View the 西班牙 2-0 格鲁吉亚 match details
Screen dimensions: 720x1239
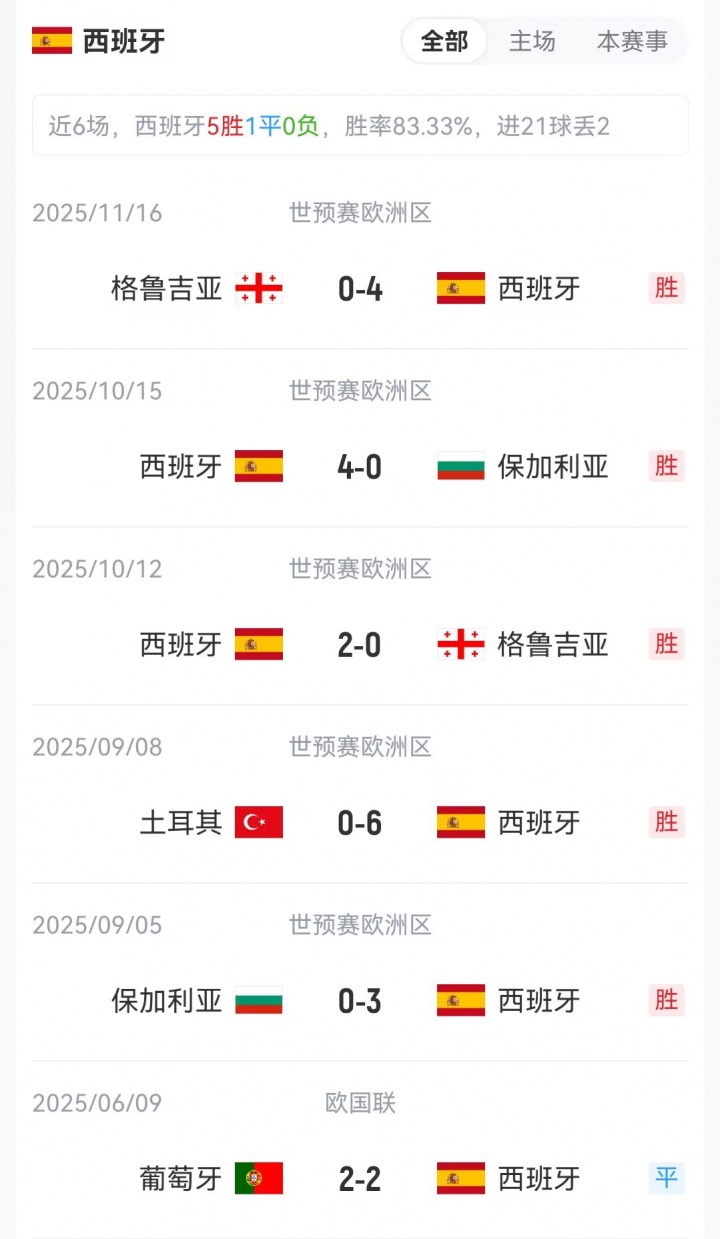pos(360,645)
